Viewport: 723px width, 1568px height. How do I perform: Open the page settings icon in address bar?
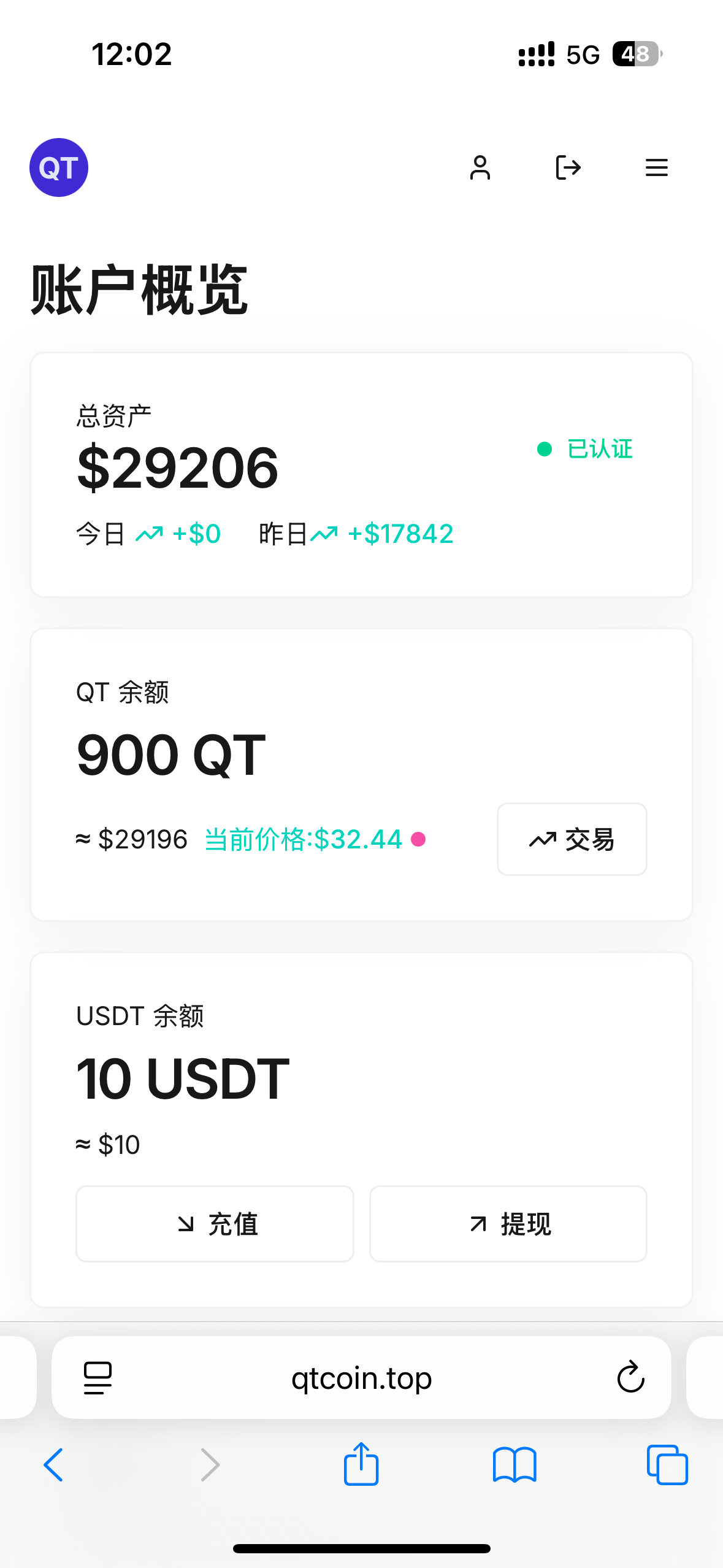click(x=98, y=1378)
